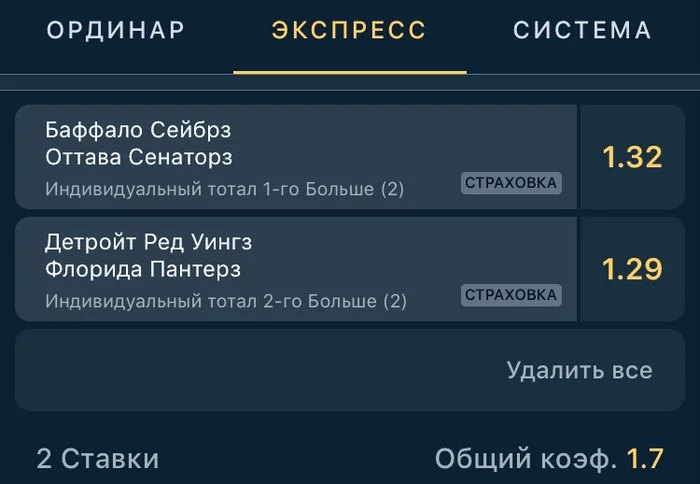Switch to the Ординар tab

click(x=116, y=31)
